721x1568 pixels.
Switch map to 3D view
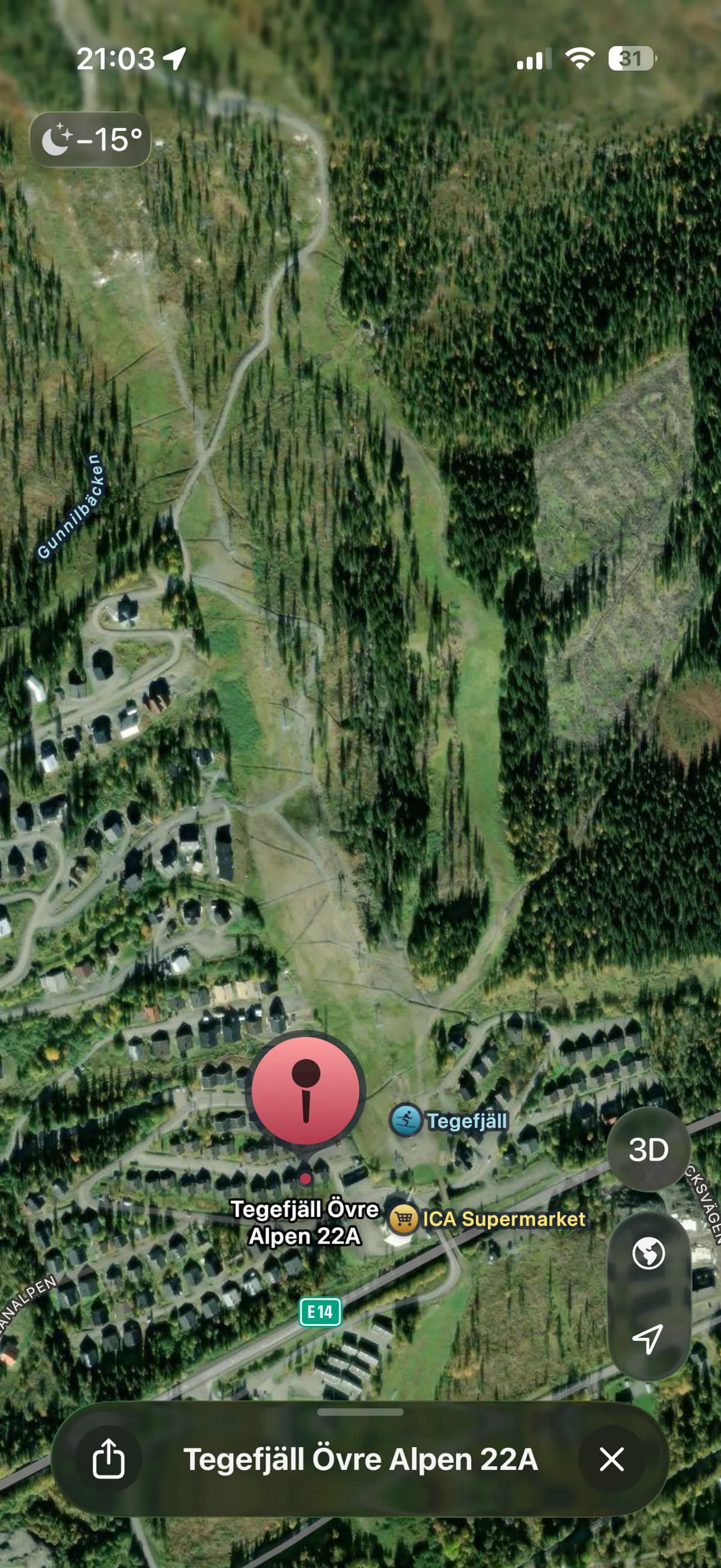click(x=648, y=1150)
